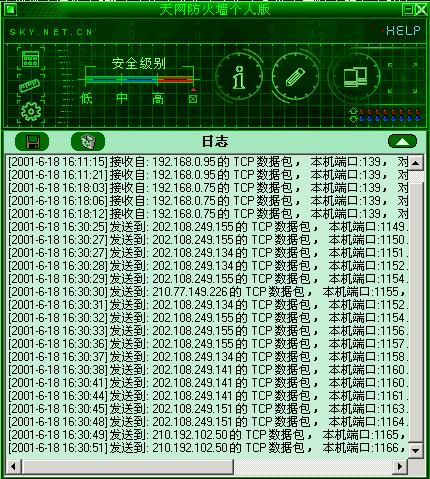The image size is (430, 479).
Task: Collapse the log panel with up arrow
Action: coord(402,141)
